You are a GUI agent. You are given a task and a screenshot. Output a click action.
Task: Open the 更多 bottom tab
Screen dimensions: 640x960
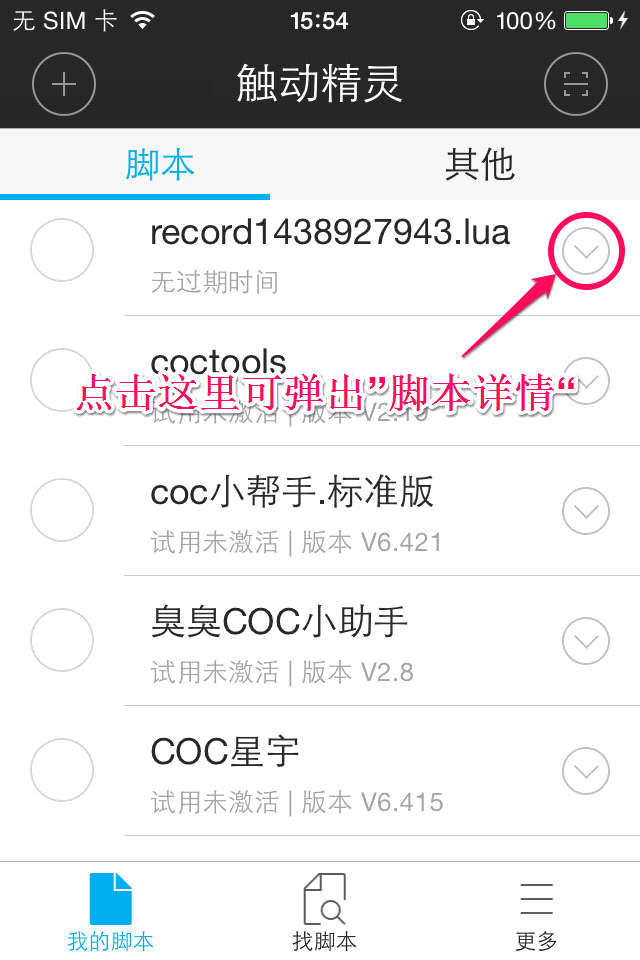click(537, 912)
